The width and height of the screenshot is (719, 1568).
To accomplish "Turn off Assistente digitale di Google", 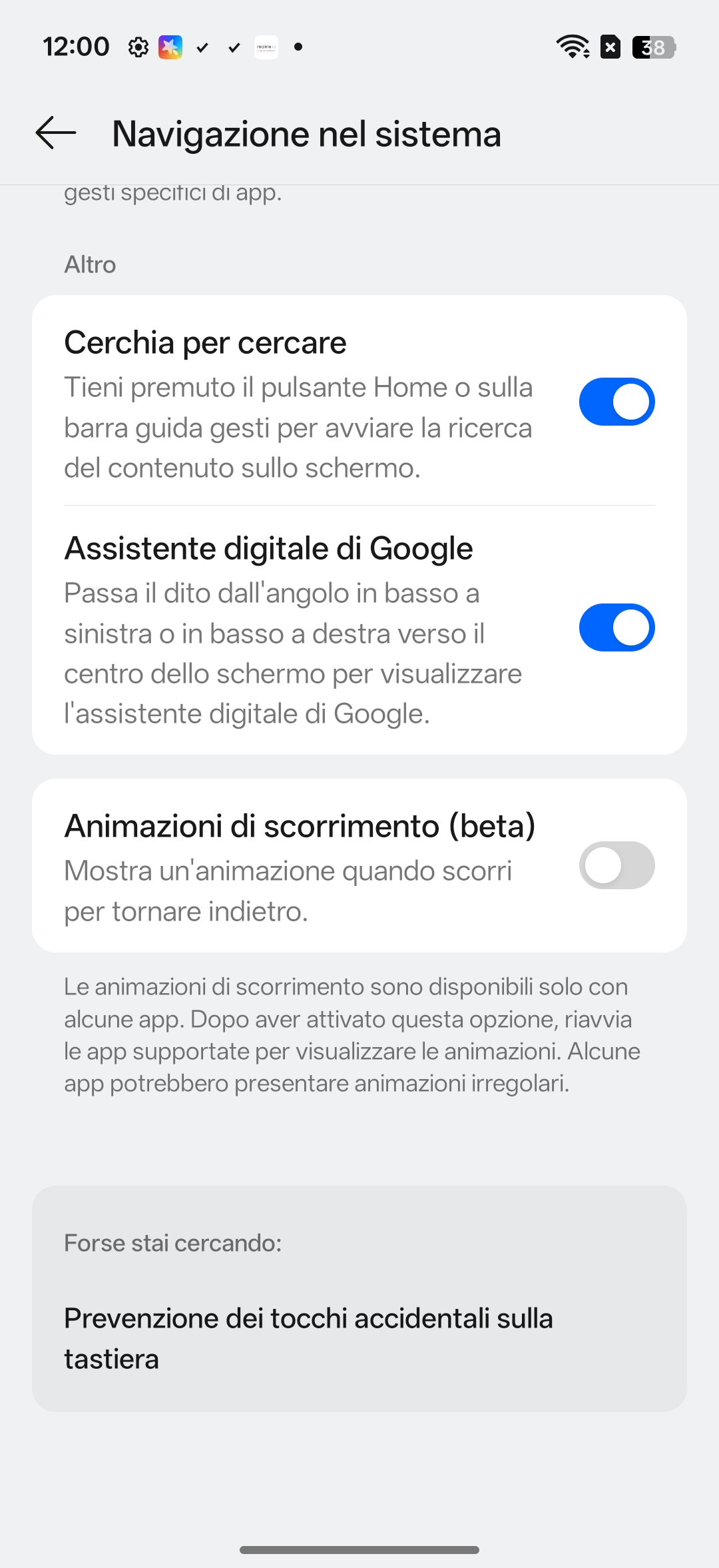I will pyautogui.click(x=616, y=627).
